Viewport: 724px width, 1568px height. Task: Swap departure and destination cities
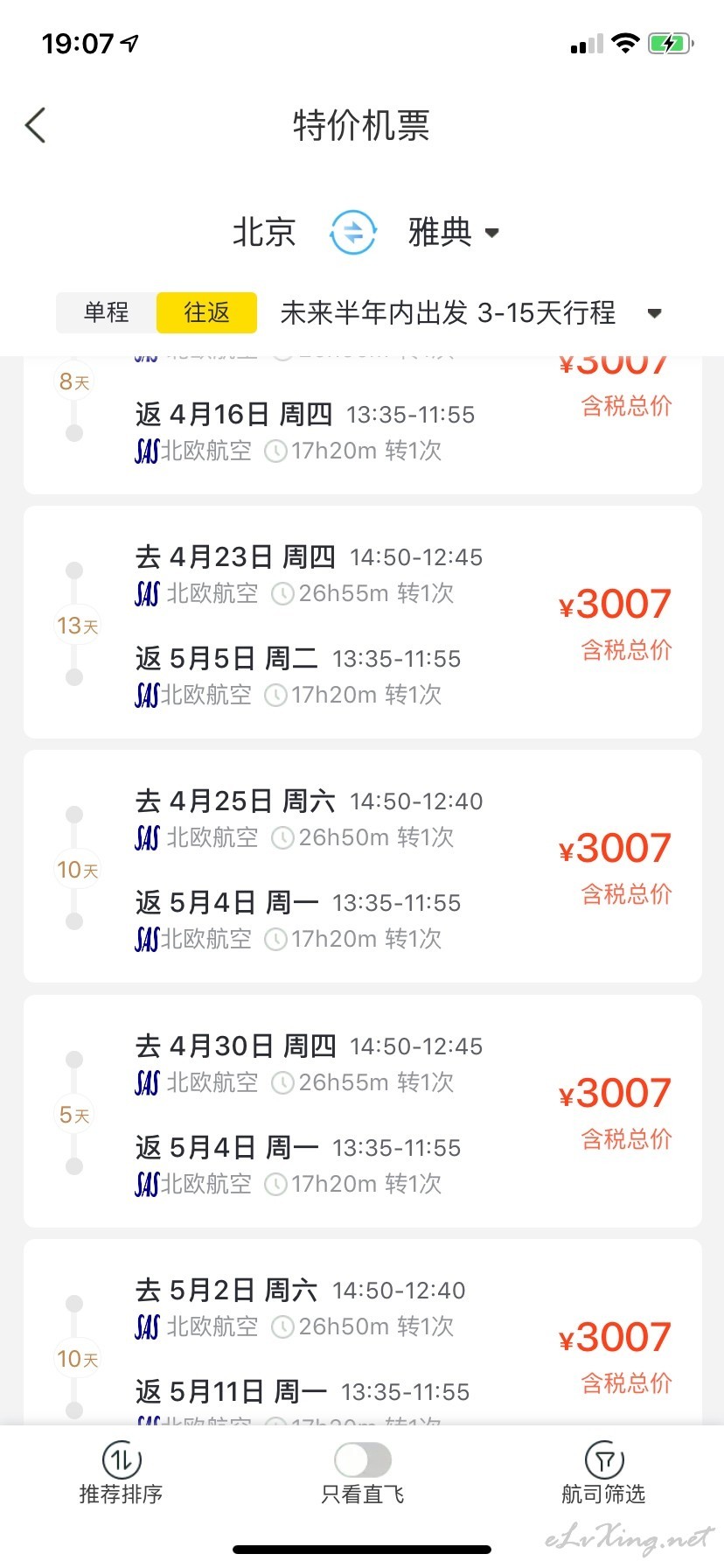(x=353, y=232)
